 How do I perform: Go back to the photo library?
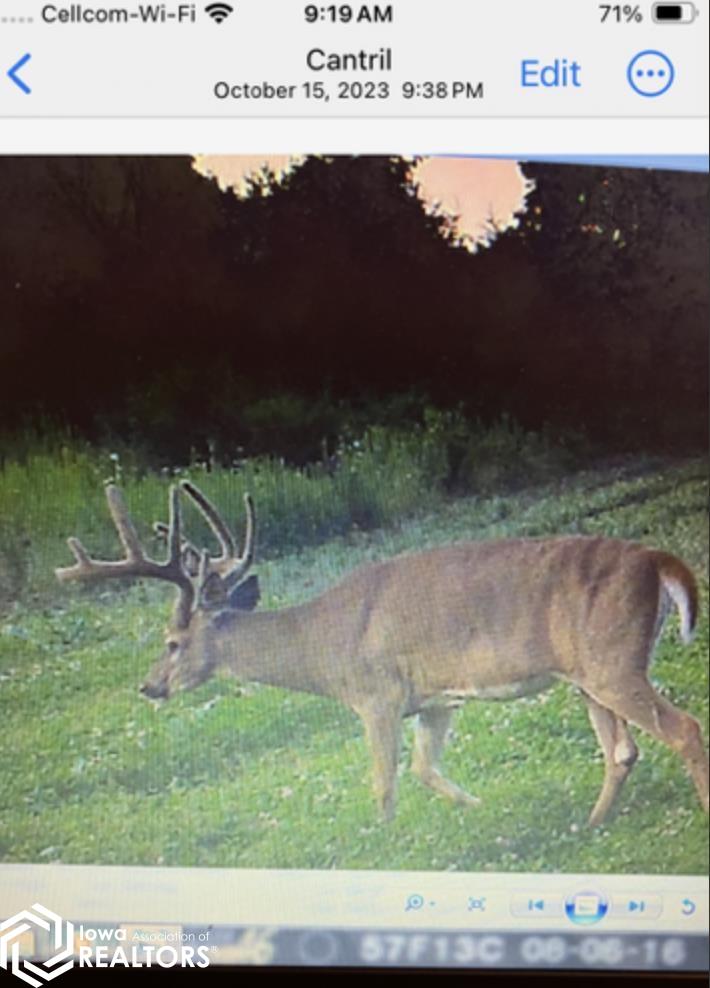click(20, 75)
